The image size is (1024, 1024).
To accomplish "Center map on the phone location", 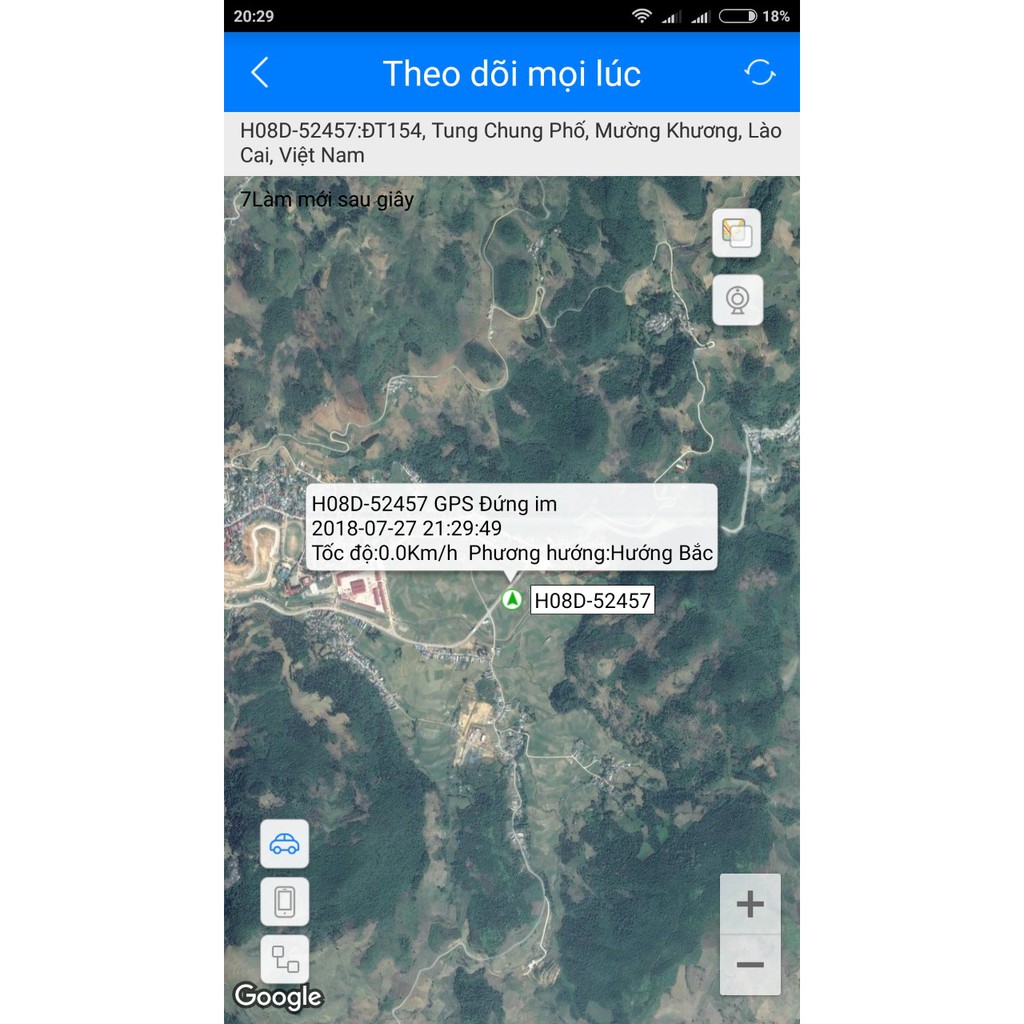I will 285,902.
